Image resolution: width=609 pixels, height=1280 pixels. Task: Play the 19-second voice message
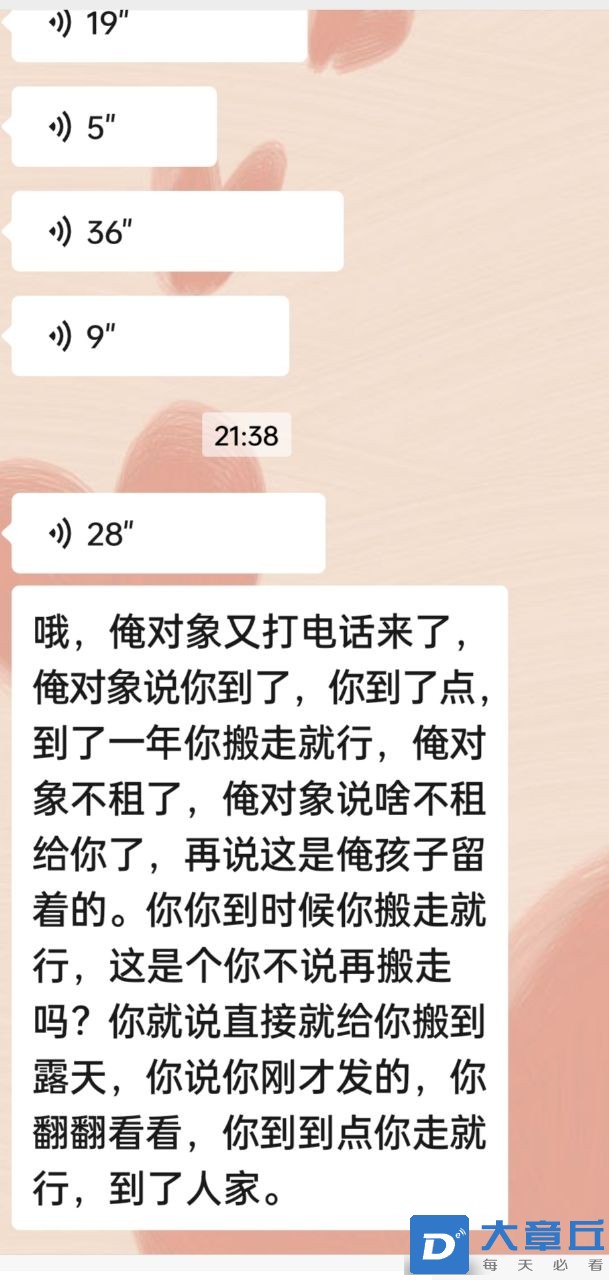160,30
